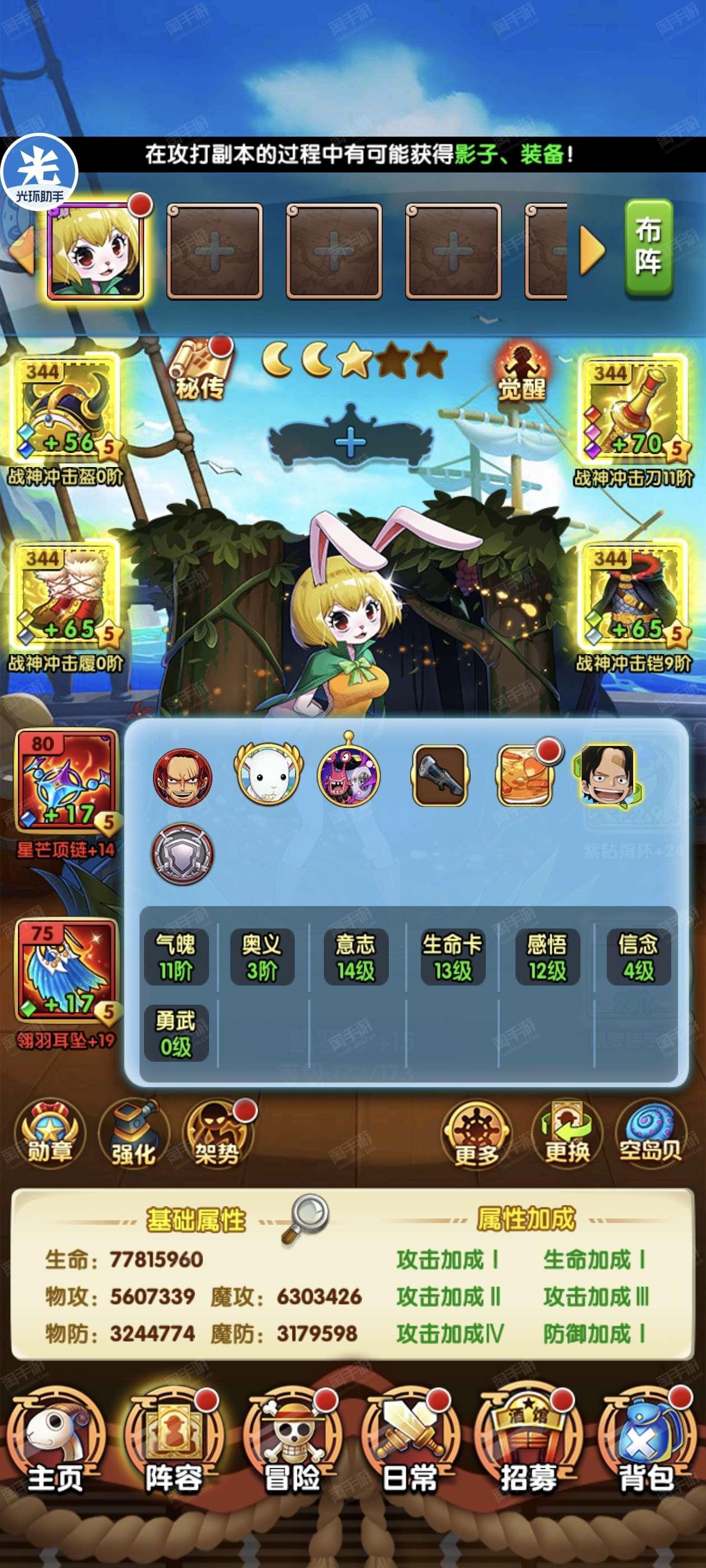The height and width of the screenshot is (1568, 706).
Task: Switch to the 冒险 adventure tab
Action: 292,1443
